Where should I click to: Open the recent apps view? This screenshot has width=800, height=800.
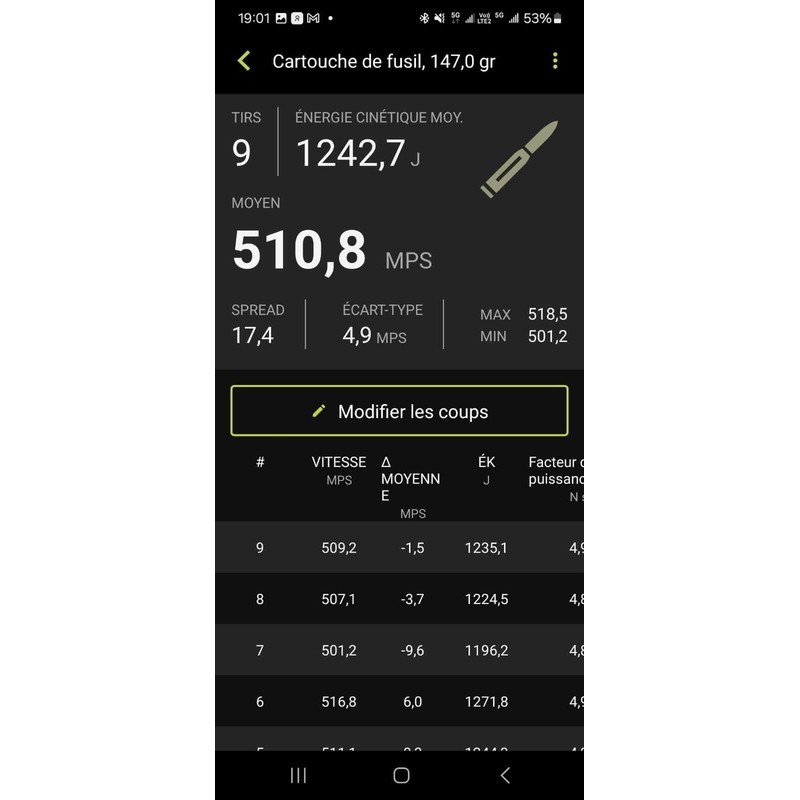298,775
